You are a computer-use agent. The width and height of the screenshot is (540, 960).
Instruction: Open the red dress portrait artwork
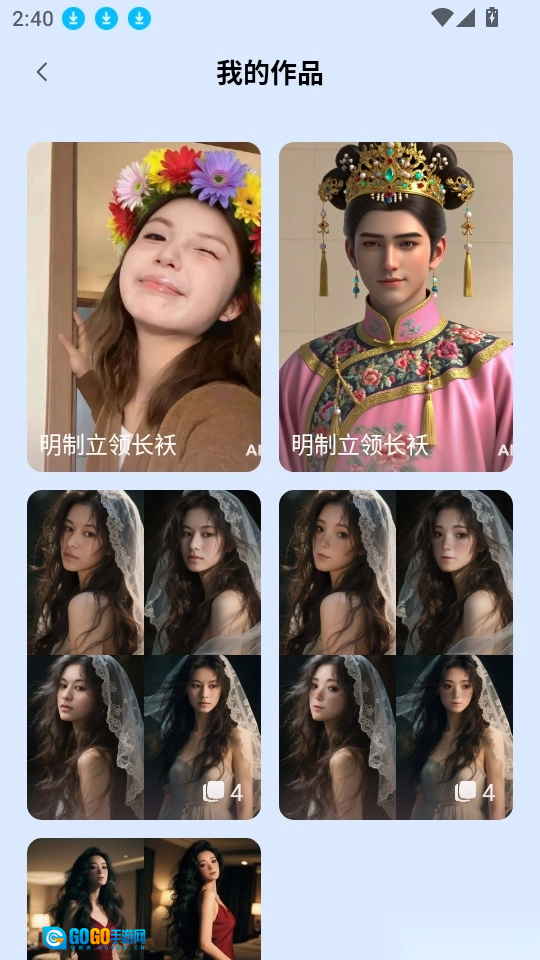pyautogui.click(x=144, y=899)
